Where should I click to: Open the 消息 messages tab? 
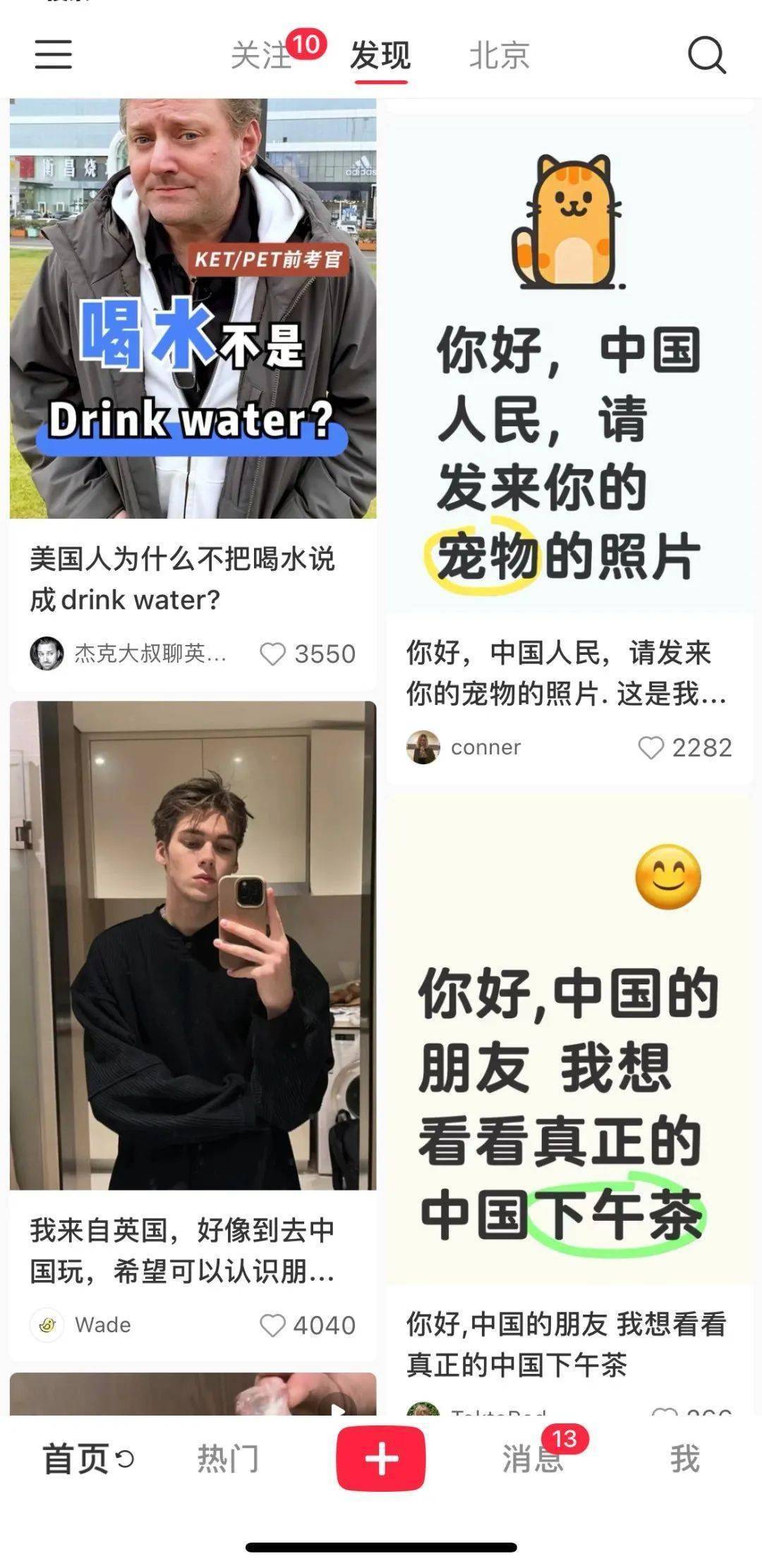coord(533,1459)
